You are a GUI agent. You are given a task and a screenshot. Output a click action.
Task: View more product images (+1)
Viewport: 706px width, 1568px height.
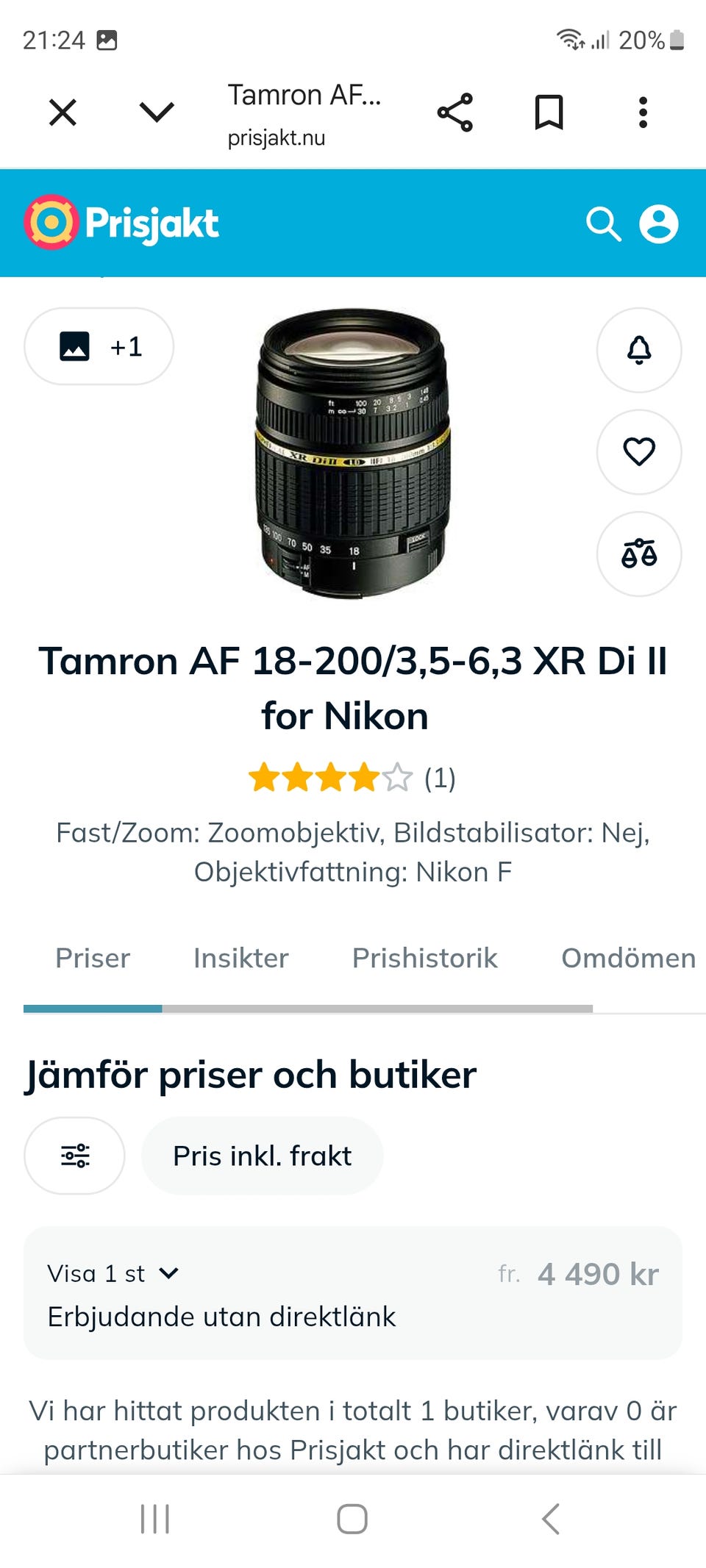(x=99, y=346)
